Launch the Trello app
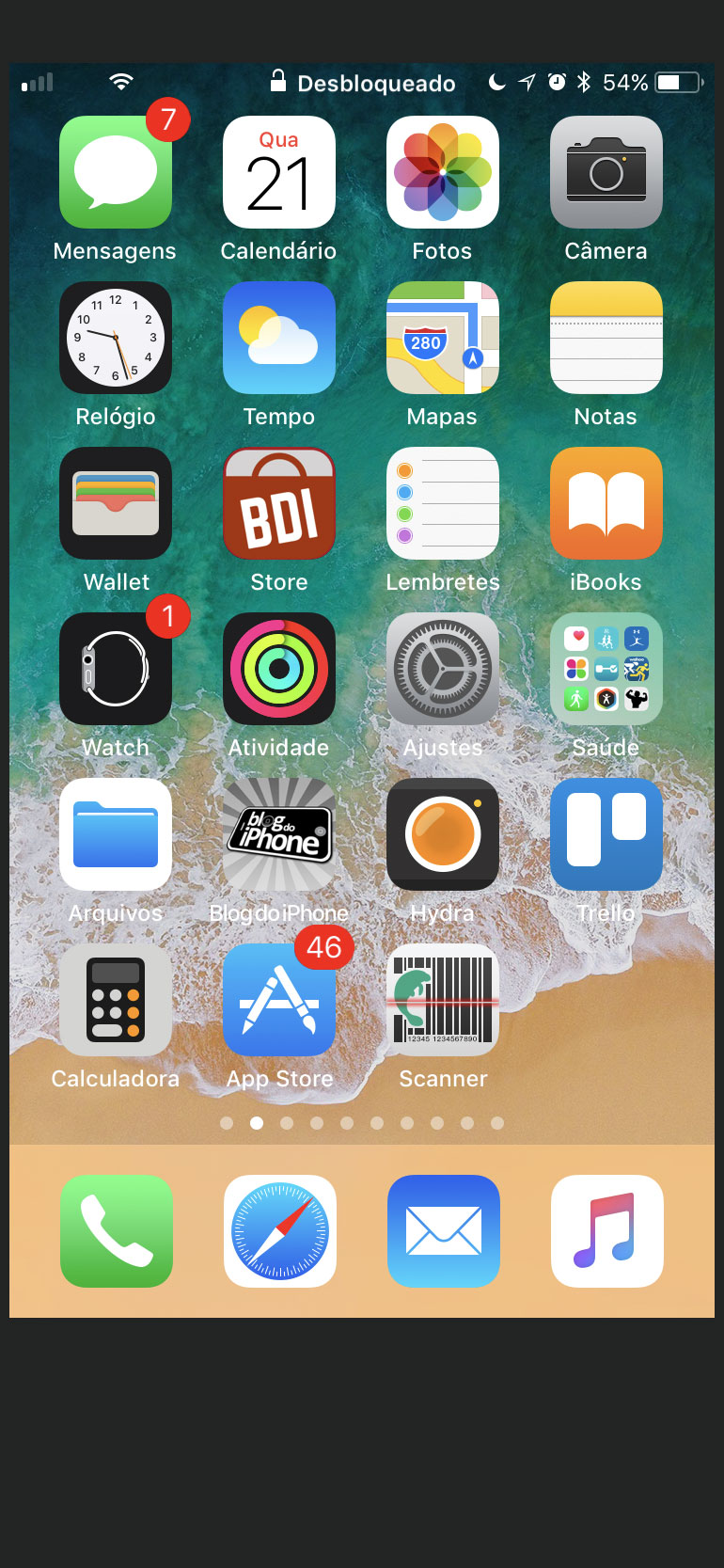The height and width of the screenshot is (1568, 724). 606,834
